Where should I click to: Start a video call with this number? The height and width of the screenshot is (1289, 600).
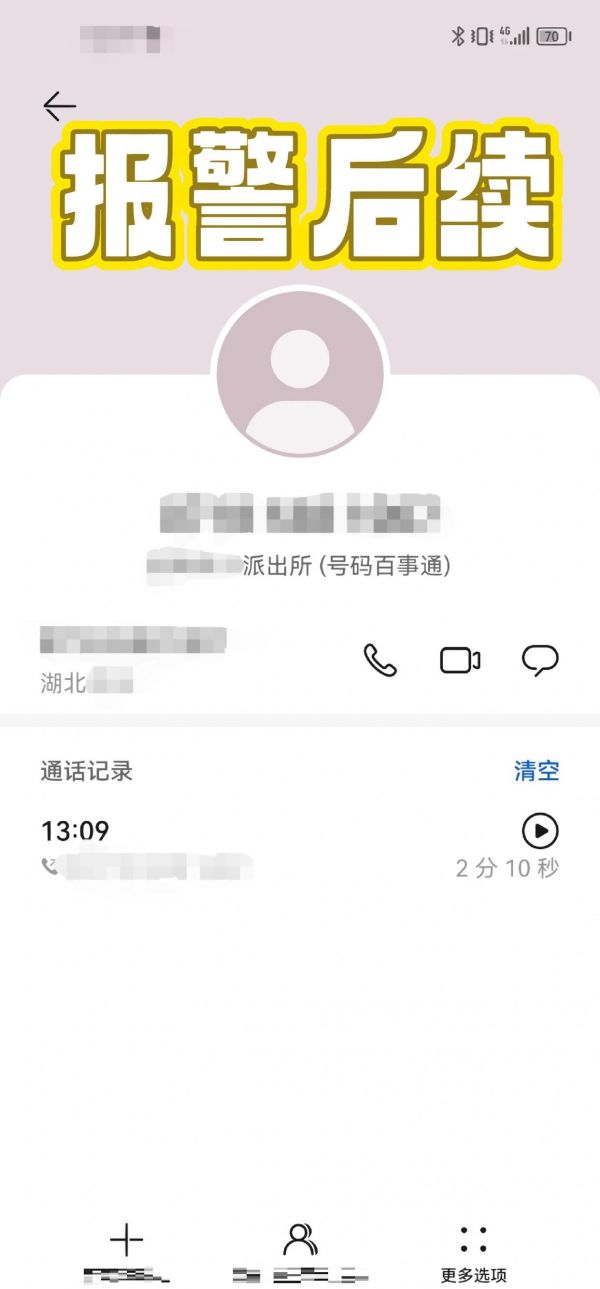(460, 660)
